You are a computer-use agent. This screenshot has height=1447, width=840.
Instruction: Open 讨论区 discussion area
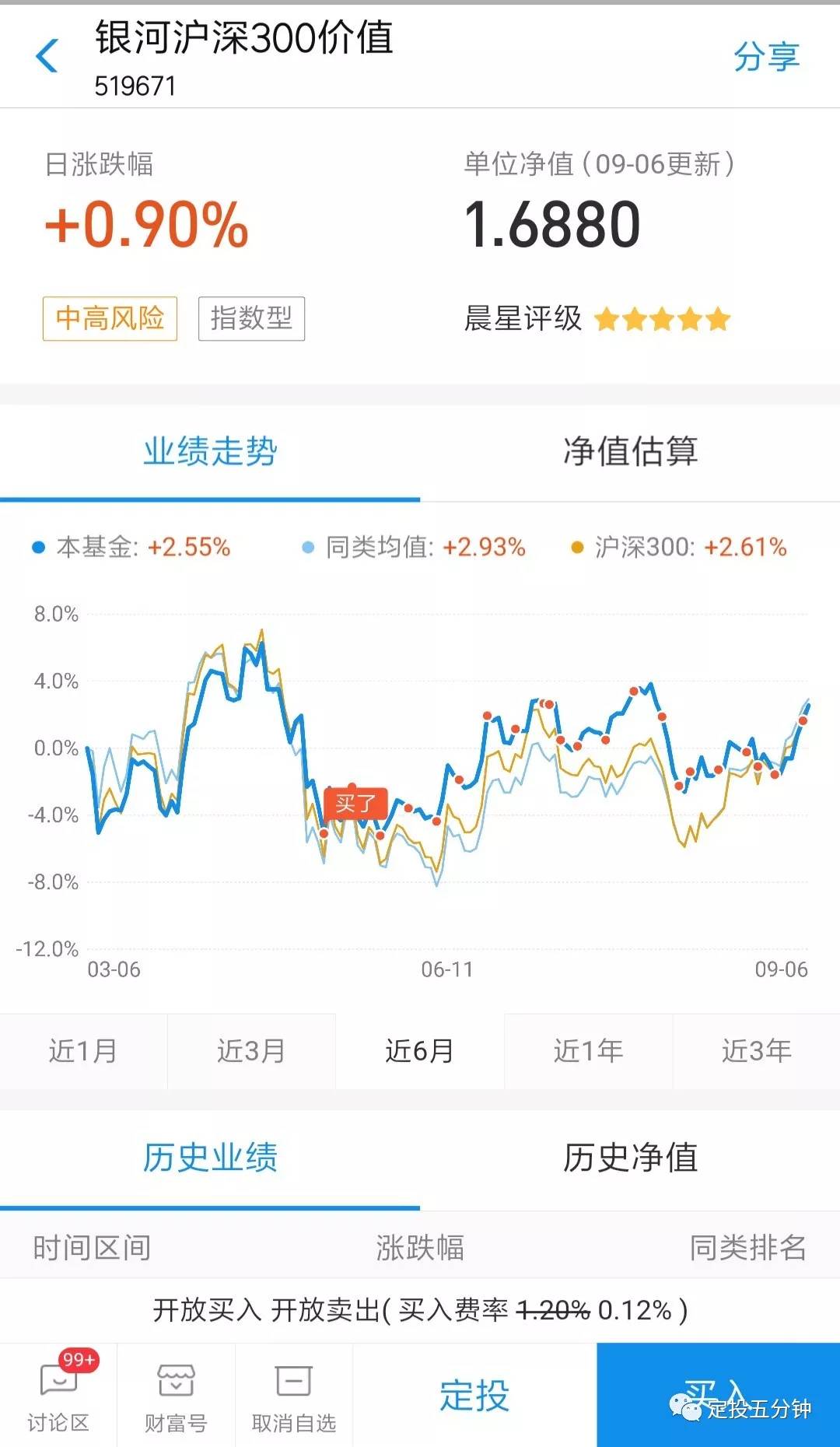coord(58,1395)
